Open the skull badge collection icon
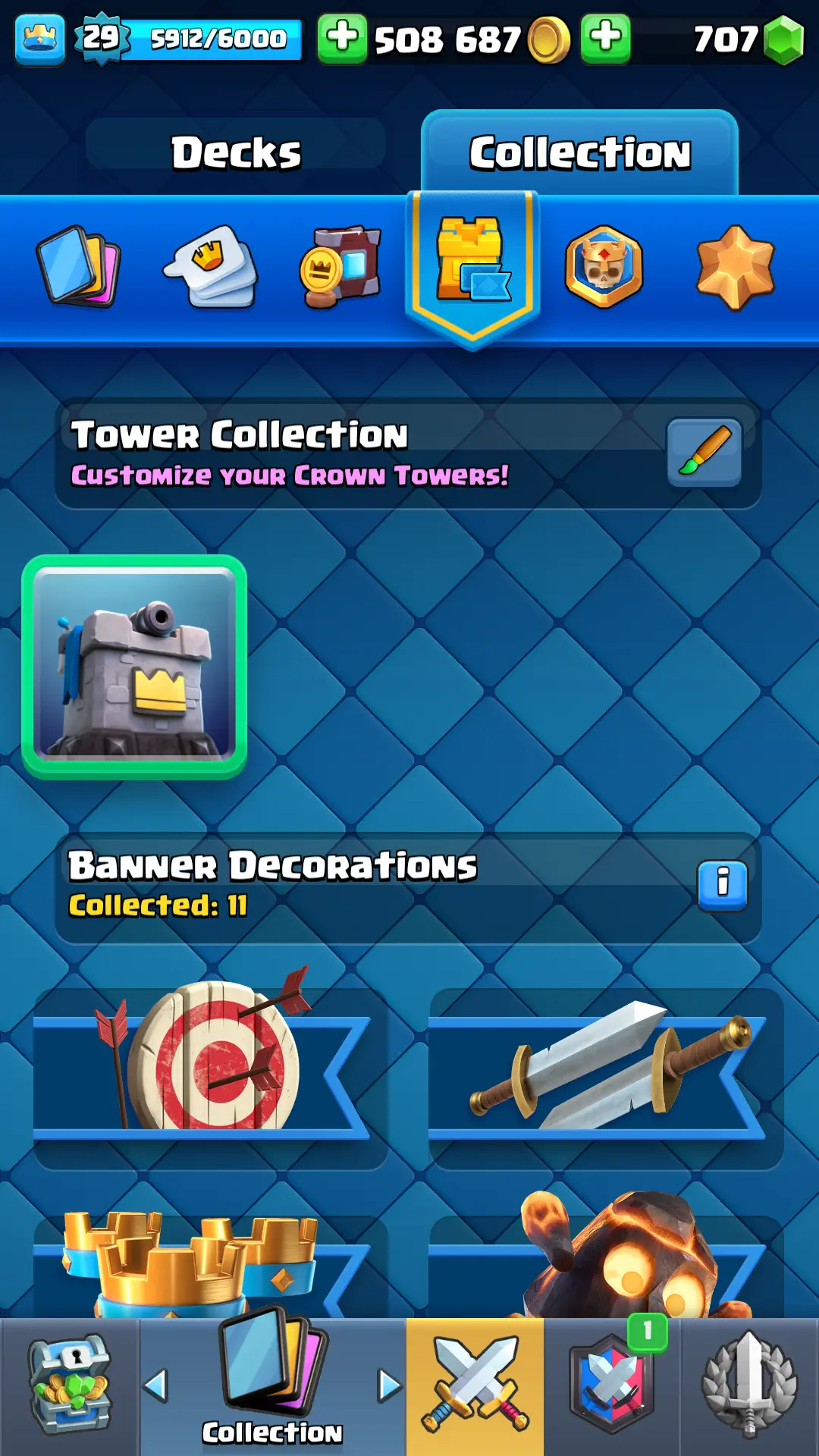819x1456 pixels. pyautogui.click(x=604, y=266)
